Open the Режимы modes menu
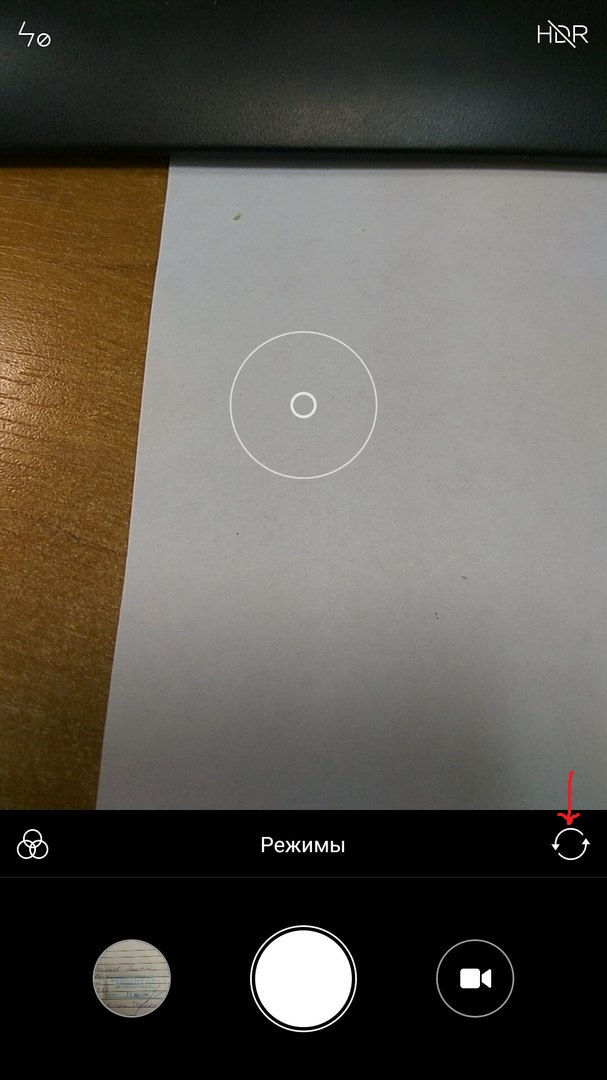The width and height of the screenshot is (607, 1080). point(302,844)
